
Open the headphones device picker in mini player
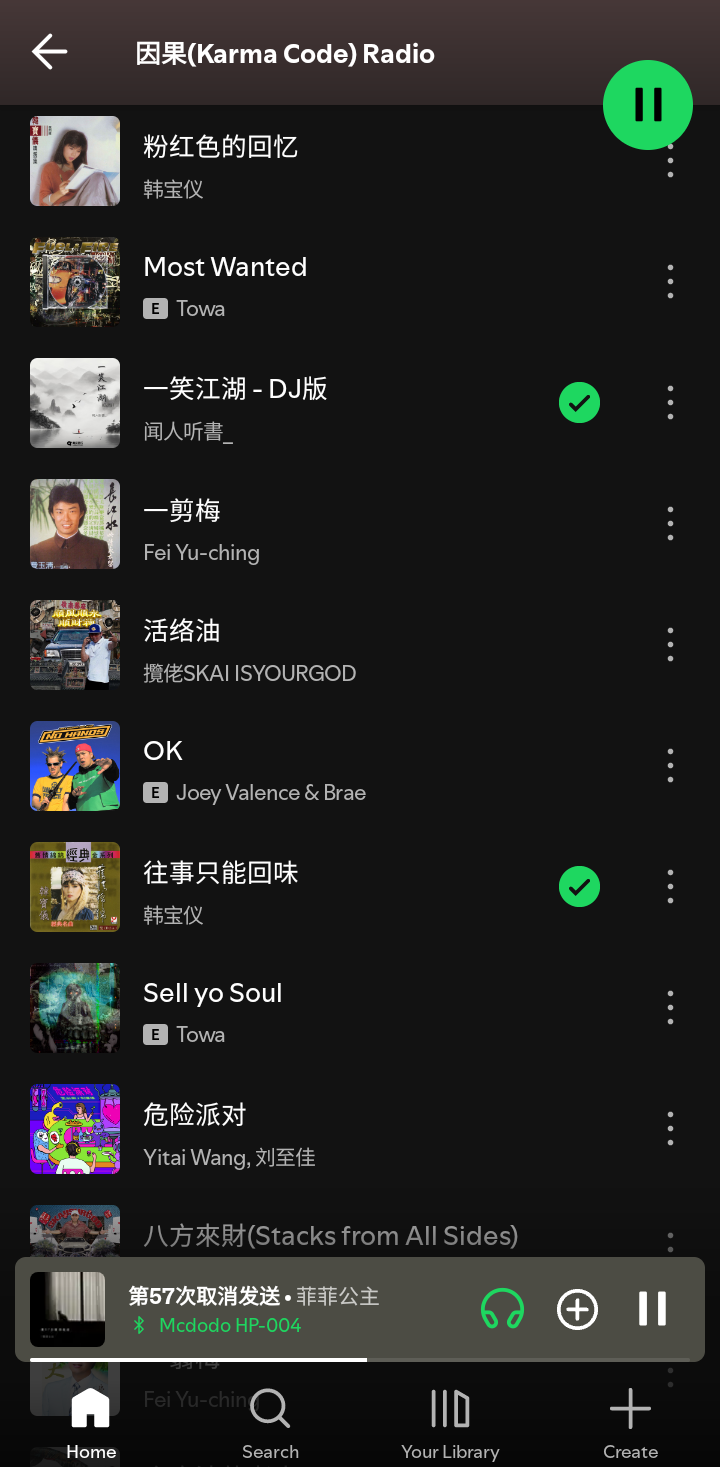click(x=502, y=1308)
